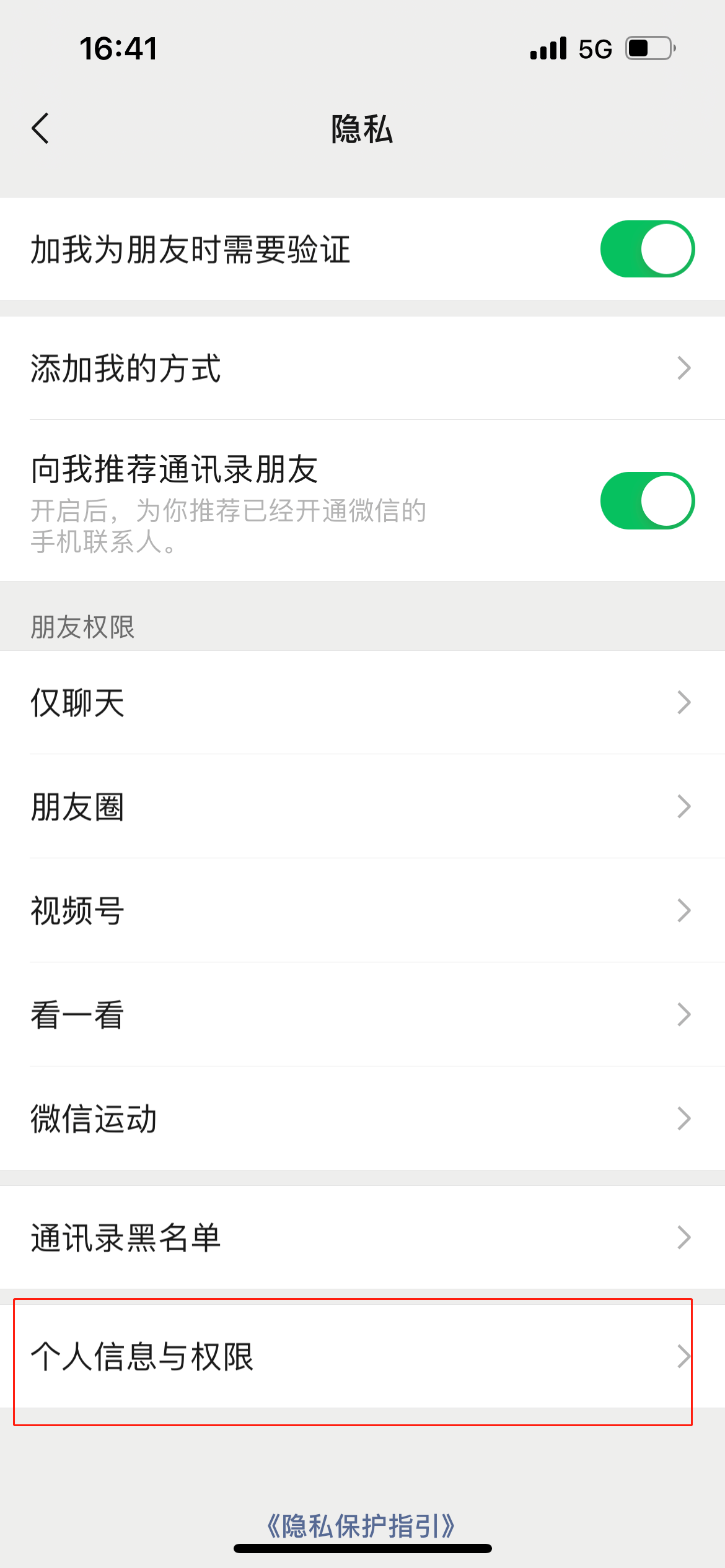
Task: Open 仅聊天 friend permissions
Action: click(x=362, y=703)
